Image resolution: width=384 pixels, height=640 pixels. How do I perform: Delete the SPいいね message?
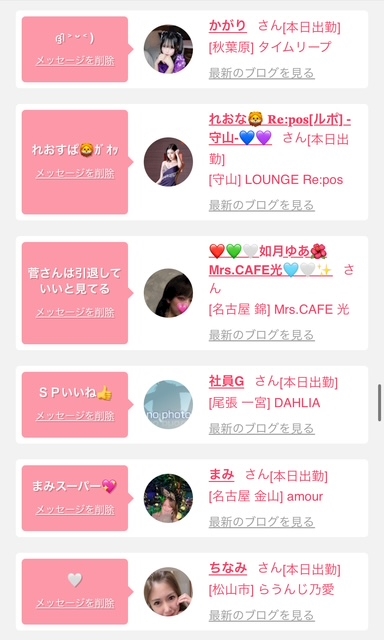75,416
